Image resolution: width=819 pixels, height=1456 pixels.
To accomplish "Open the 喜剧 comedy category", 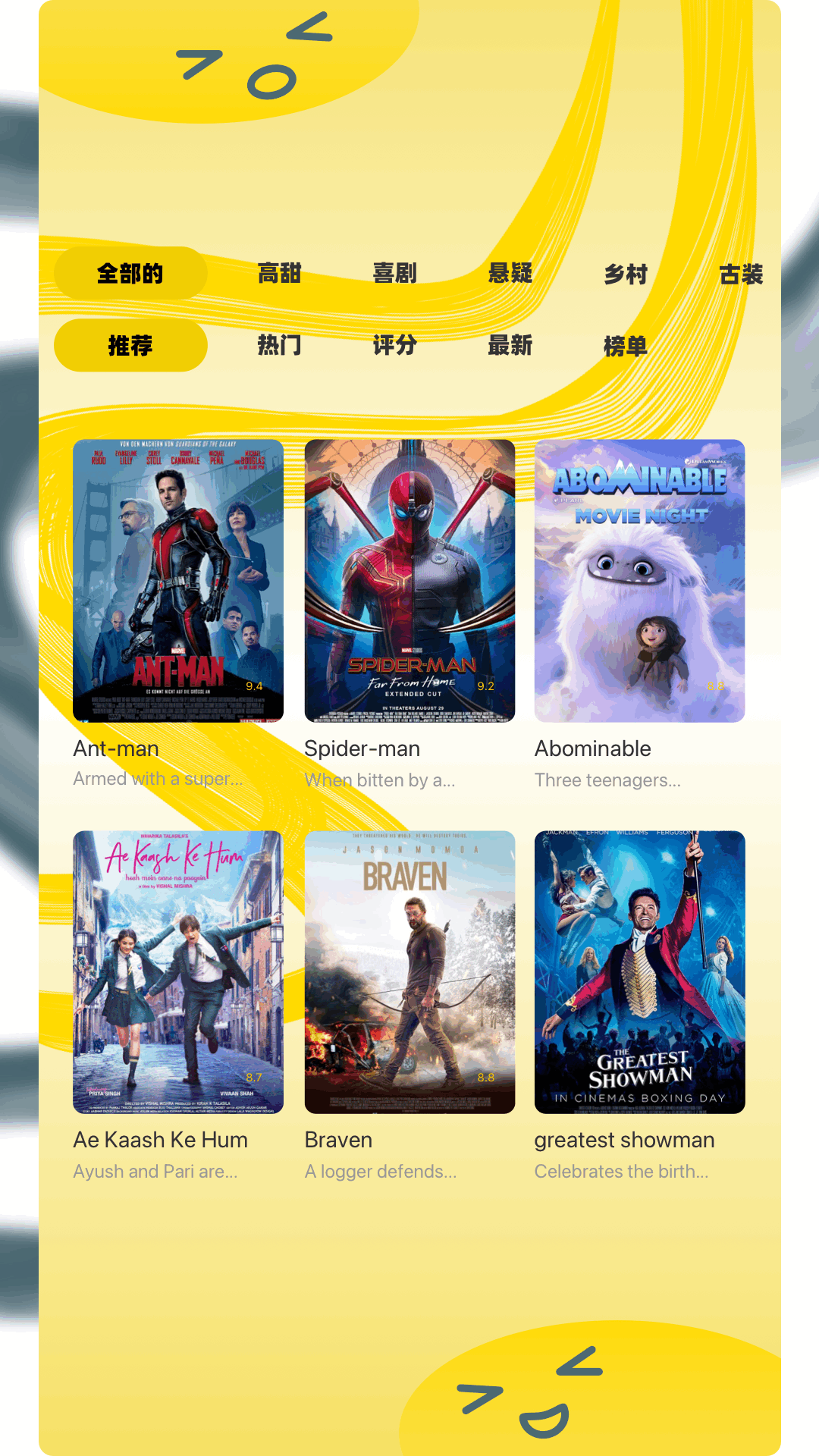I will point(395,273).
